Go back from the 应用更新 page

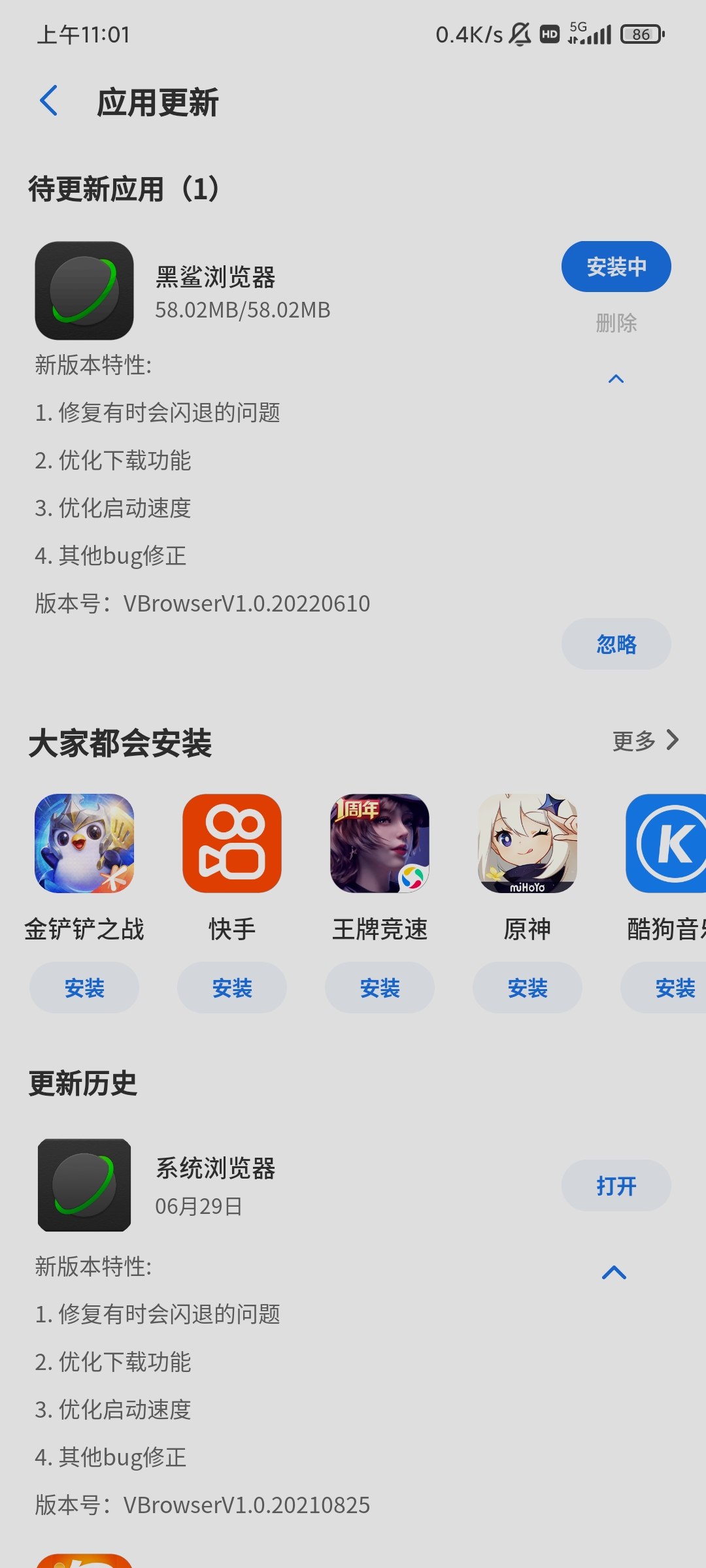49,101
